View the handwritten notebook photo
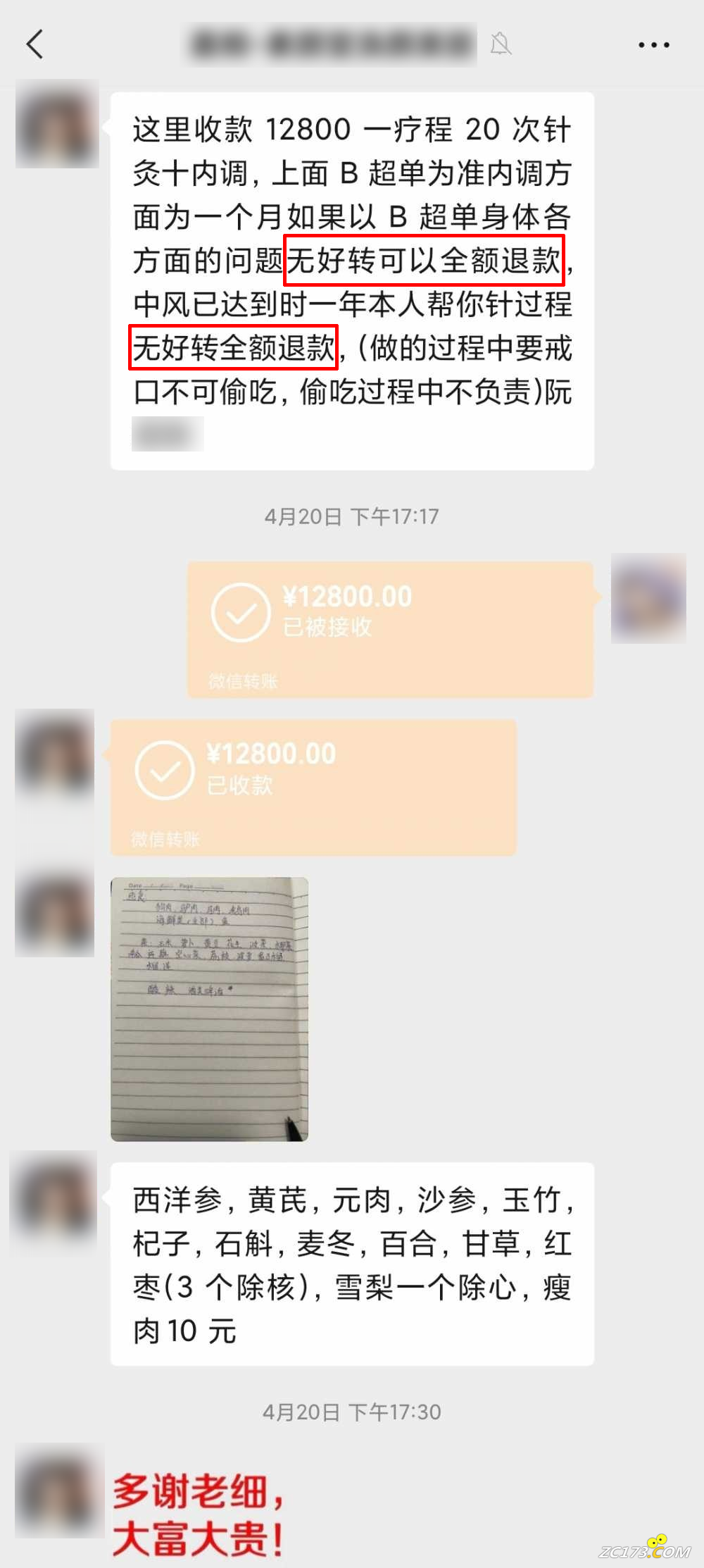704x1568 pixels. 209,1008
